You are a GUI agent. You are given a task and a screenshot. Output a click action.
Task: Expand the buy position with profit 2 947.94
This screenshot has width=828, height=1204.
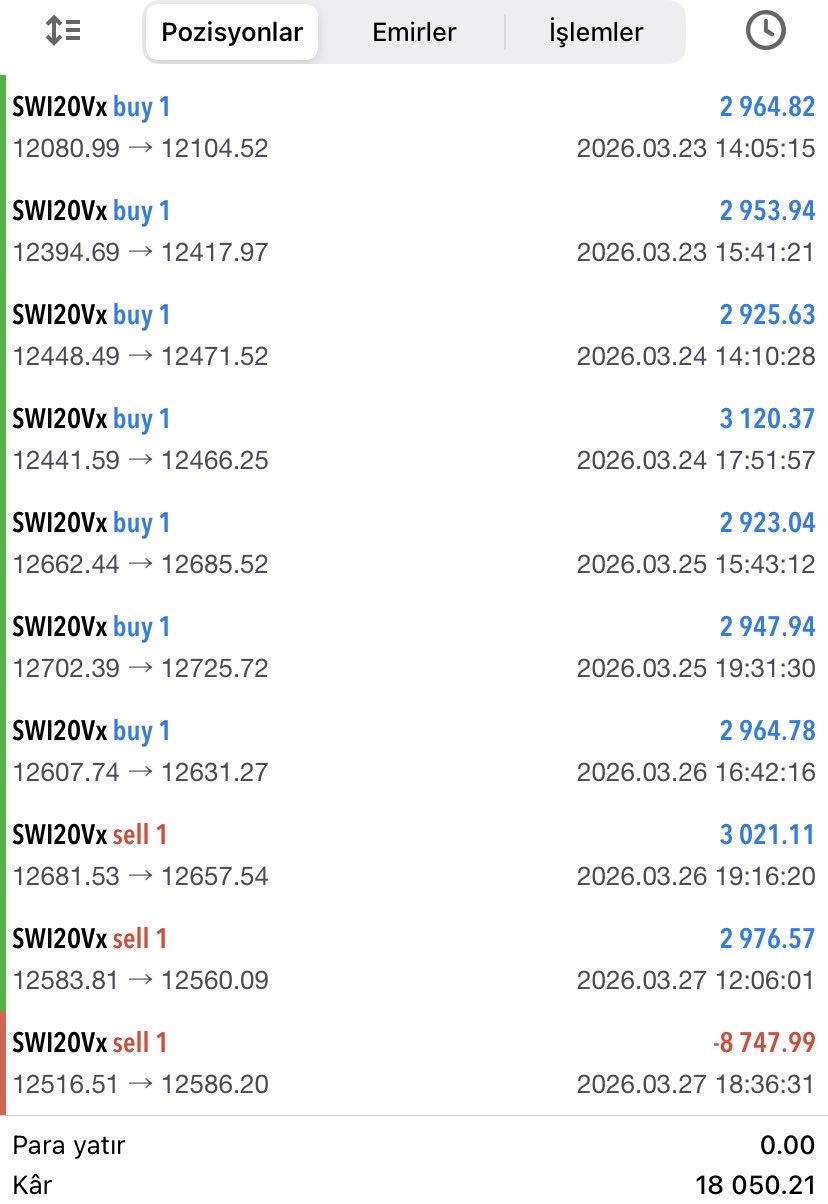point(414,647)
